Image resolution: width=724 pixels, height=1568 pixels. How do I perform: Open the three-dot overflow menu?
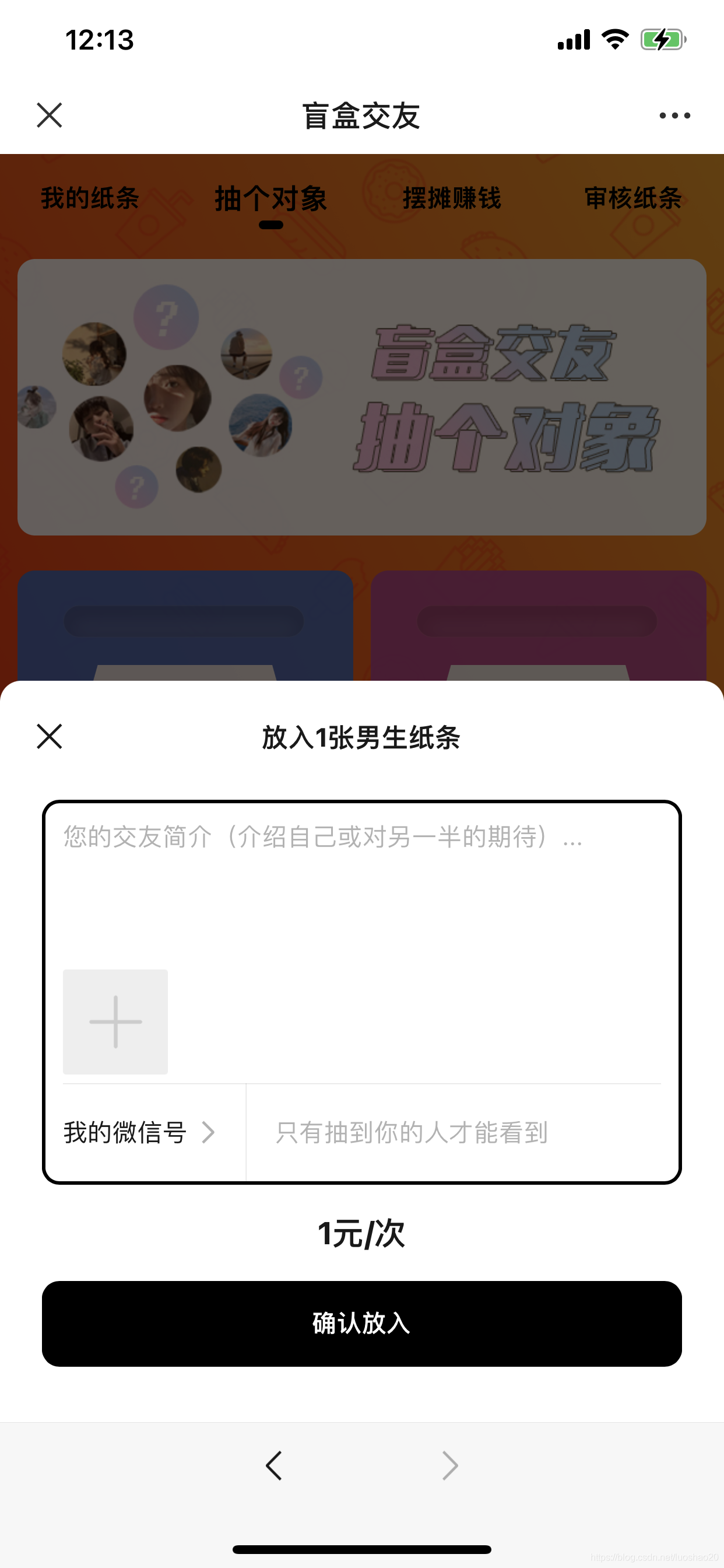(x=674, y=115)
